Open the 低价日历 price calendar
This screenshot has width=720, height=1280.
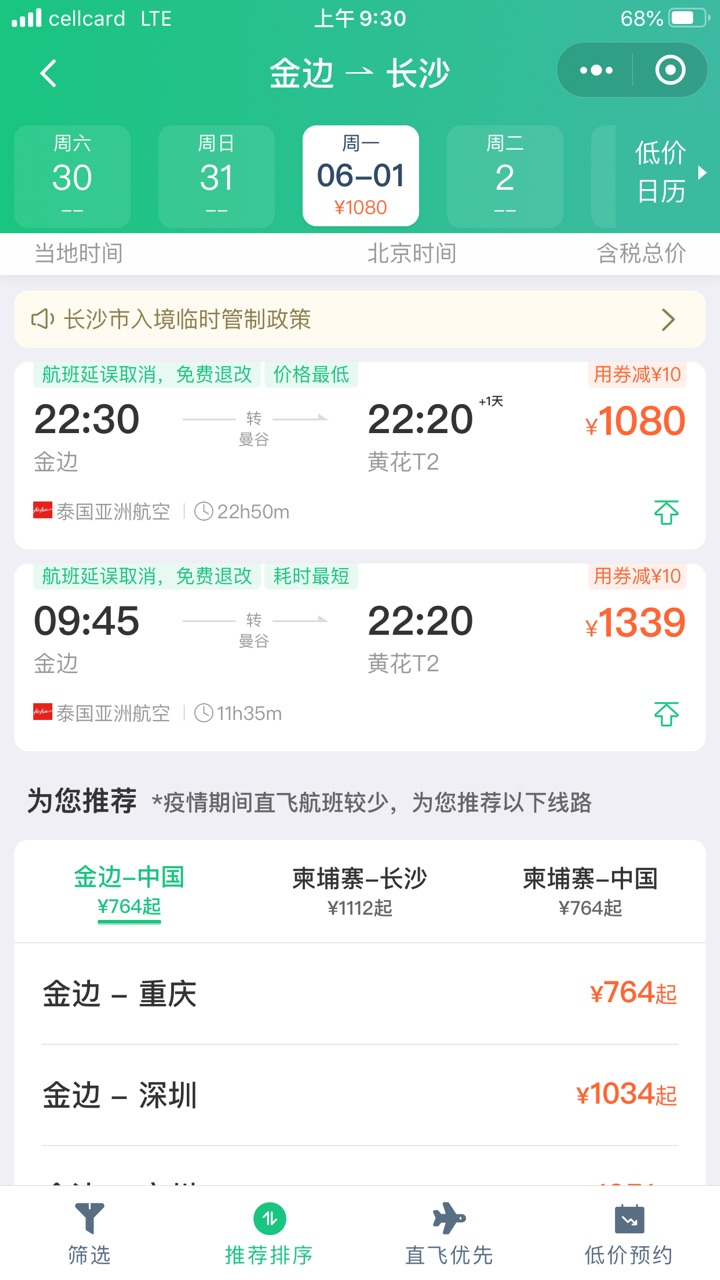[664, 172]
